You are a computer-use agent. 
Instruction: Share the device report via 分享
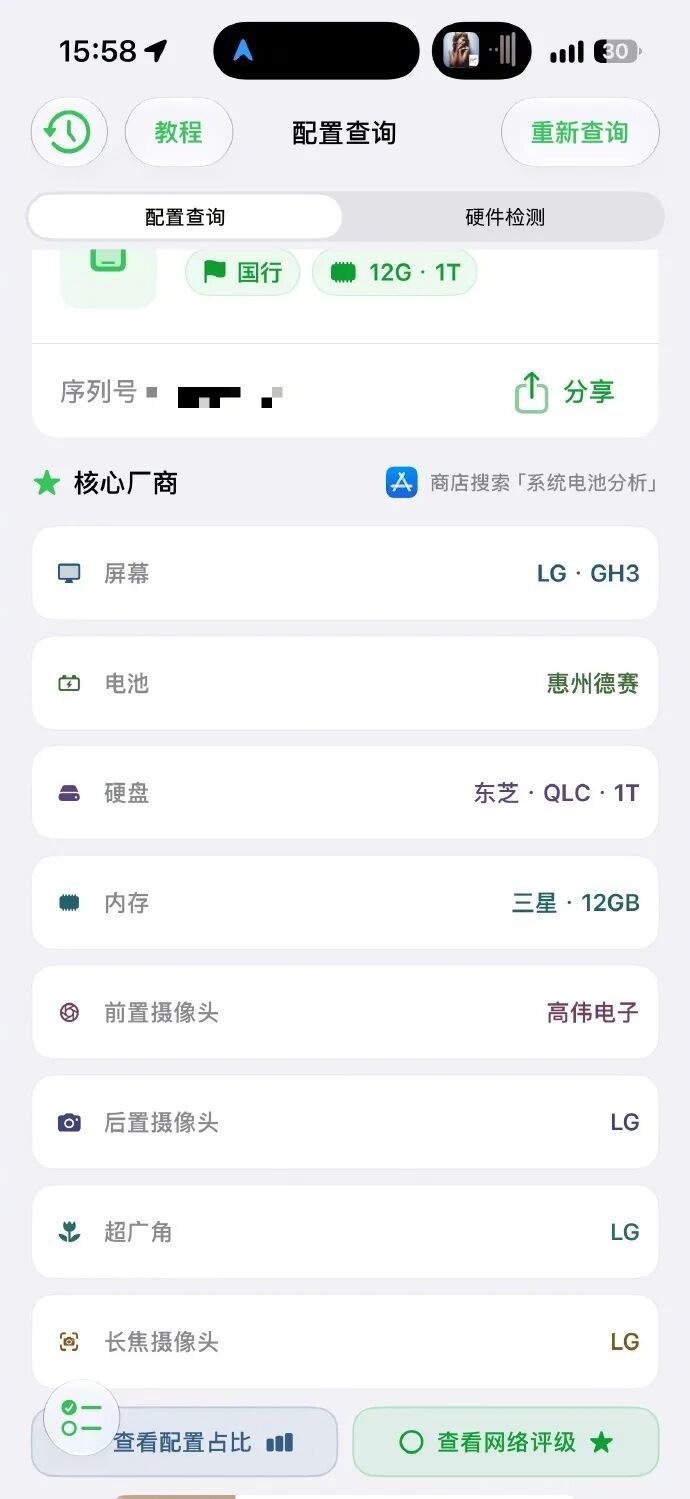click(565, 392)
